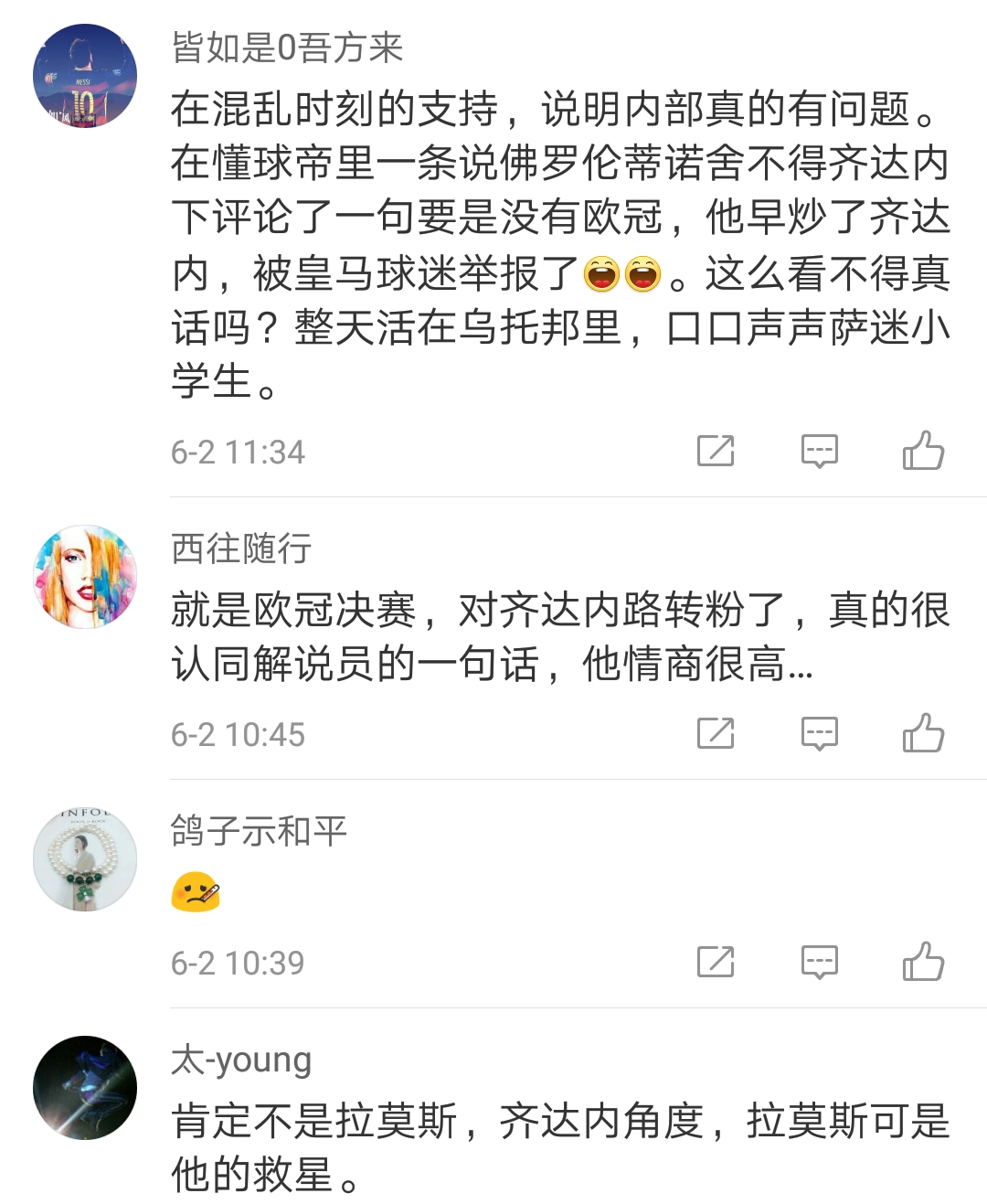Reply via comment bubble icon on 皆如是0吾方来's comment
Viewport: 987px width, 1204px height.
click(822, 450)
